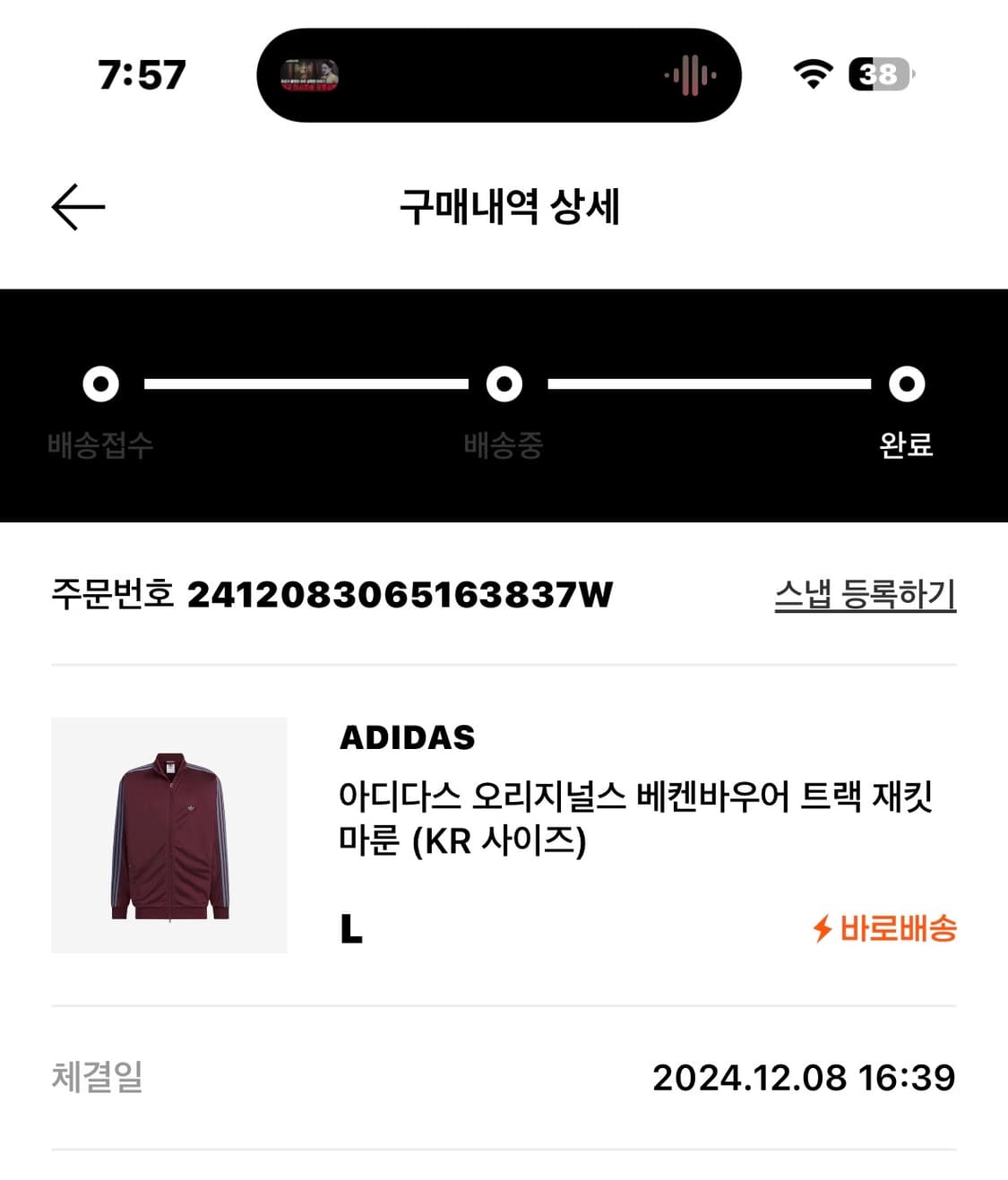Open the Wi-Fi status icon
1008x1180 pixels.
[x=812, y=75]
